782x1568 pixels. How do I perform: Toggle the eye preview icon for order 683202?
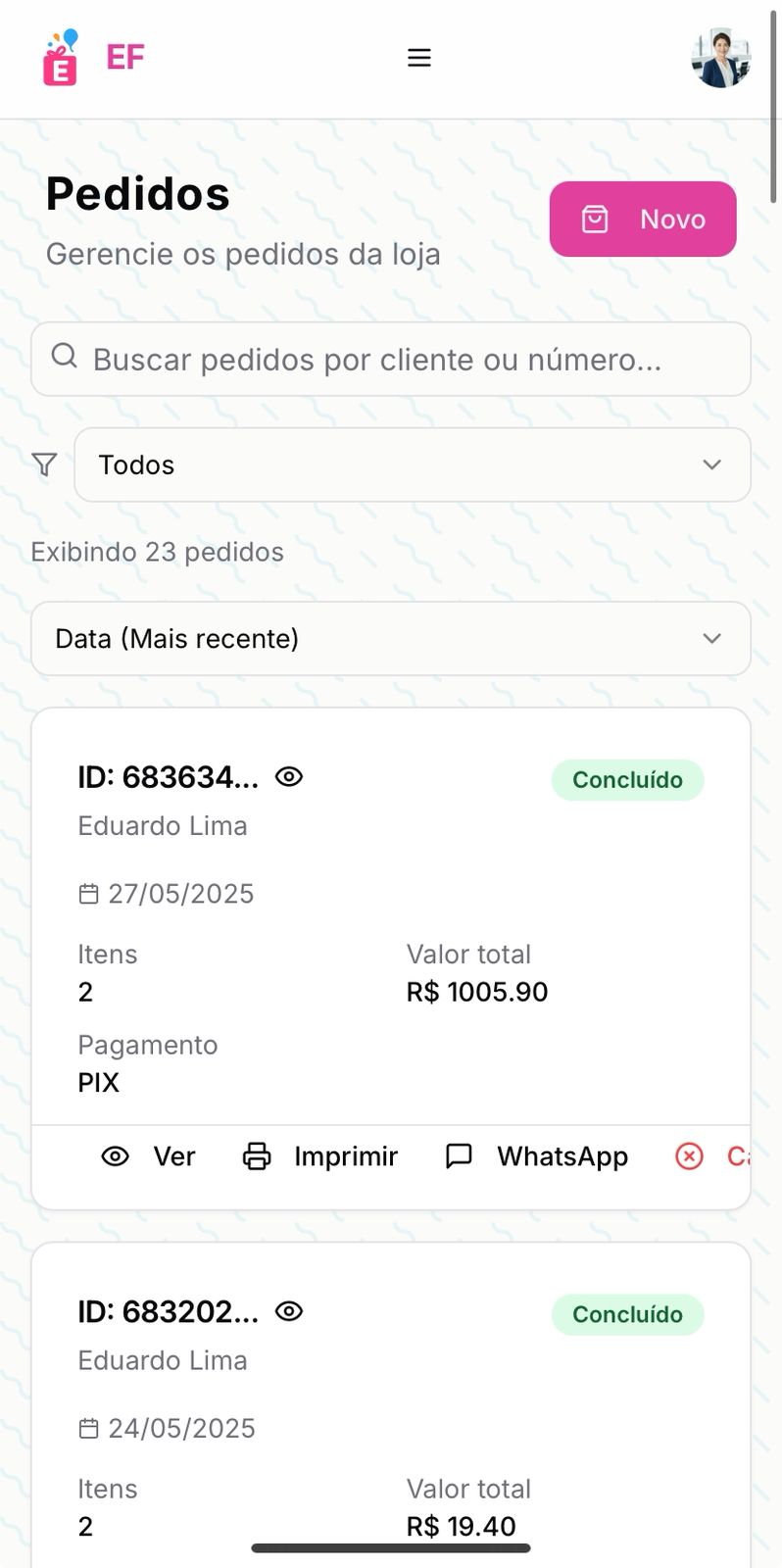pyautogui.click(x=289, y=1311)
